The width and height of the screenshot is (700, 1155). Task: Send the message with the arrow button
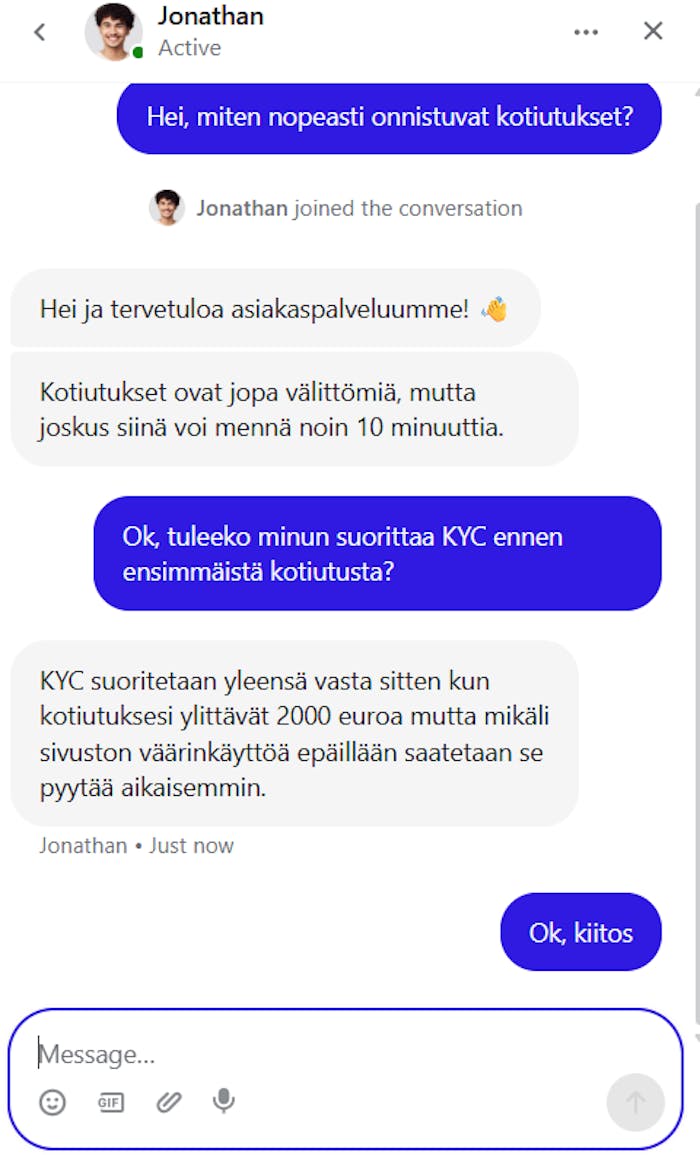click(x=635, y=1102)
